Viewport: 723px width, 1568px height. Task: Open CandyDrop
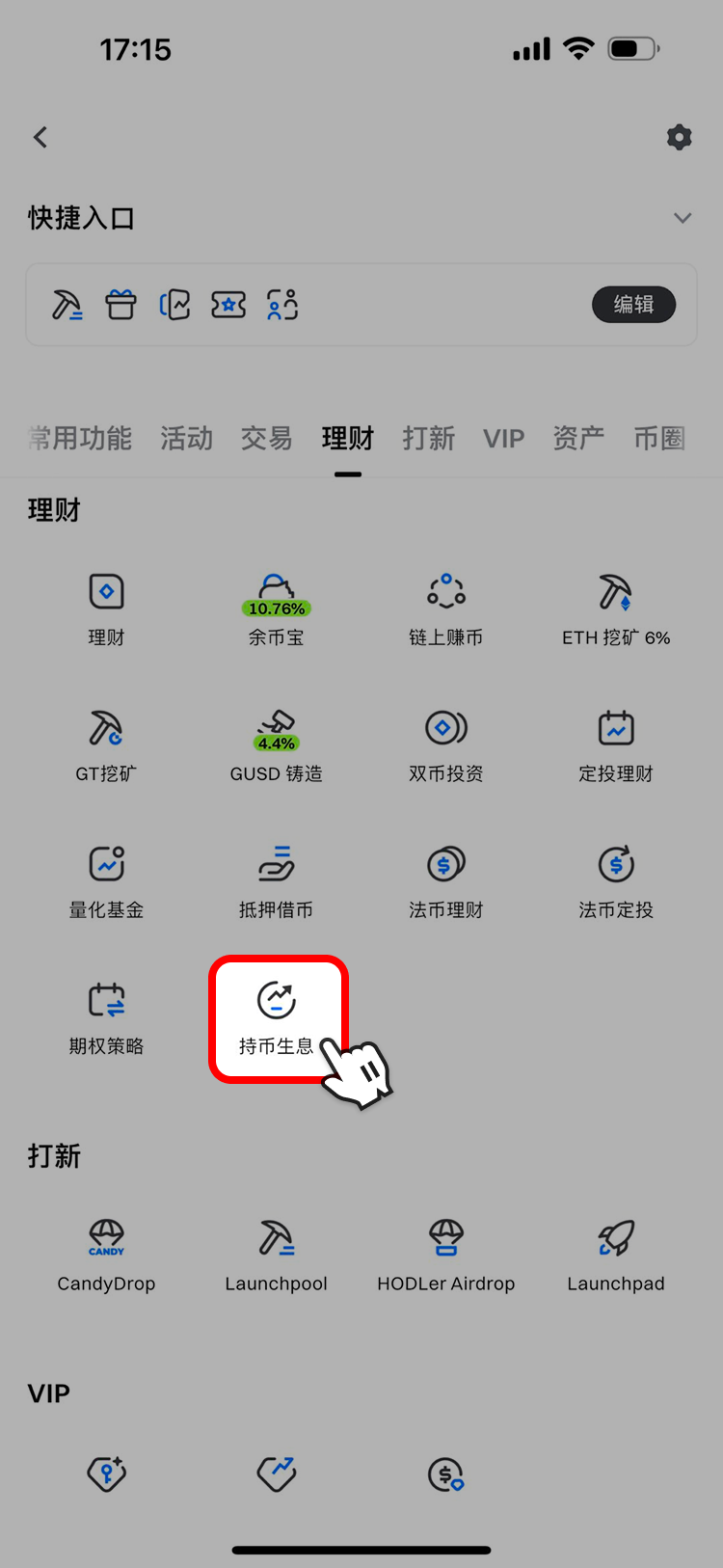pyautogui.click(x=106, y=1254)
